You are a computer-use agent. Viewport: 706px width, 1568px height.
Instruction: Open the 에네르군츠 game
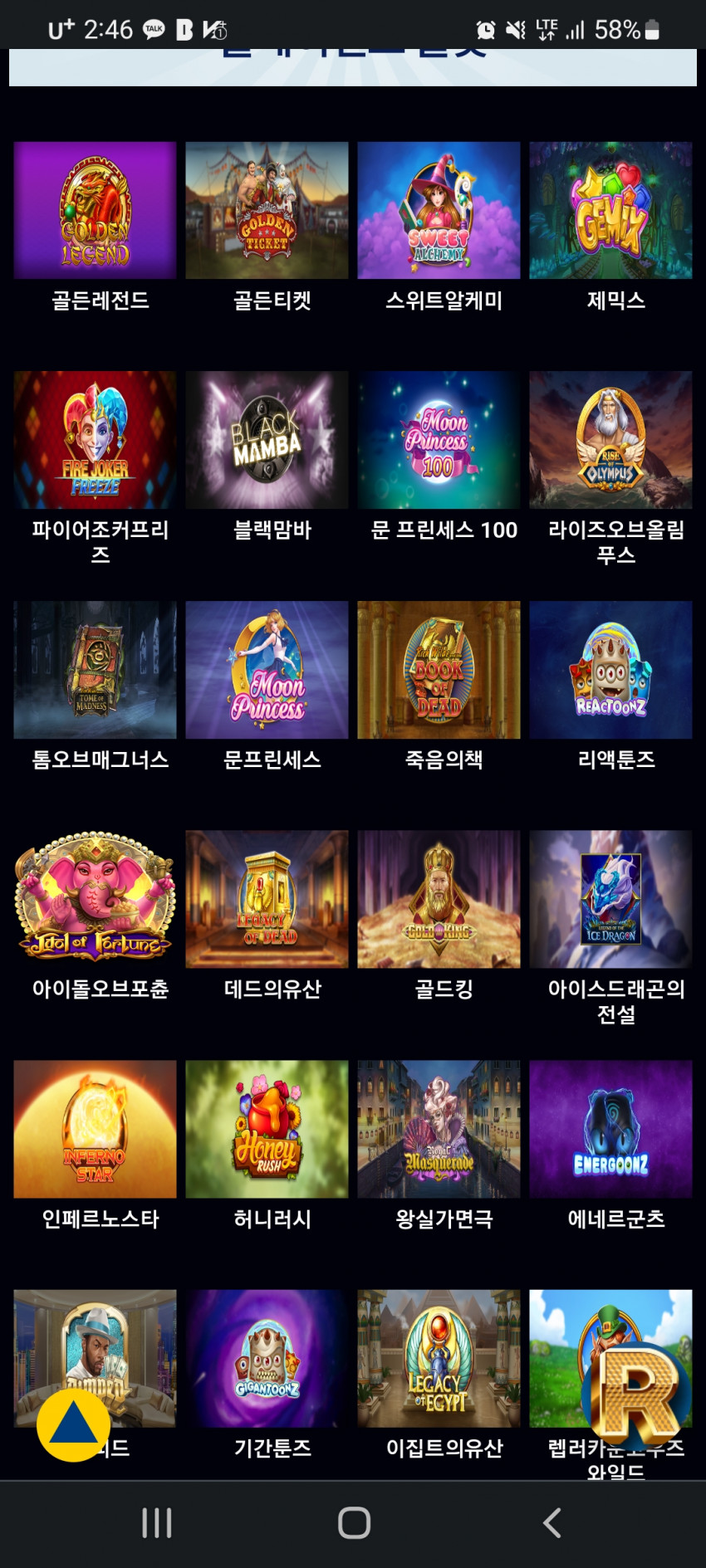(610, 1129)
